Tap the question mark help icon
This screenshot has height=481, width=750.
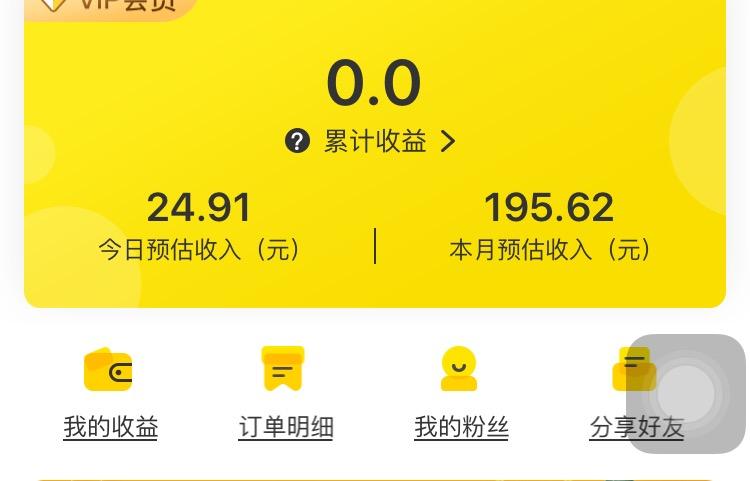pyautogui.click(x=297, y=141)
